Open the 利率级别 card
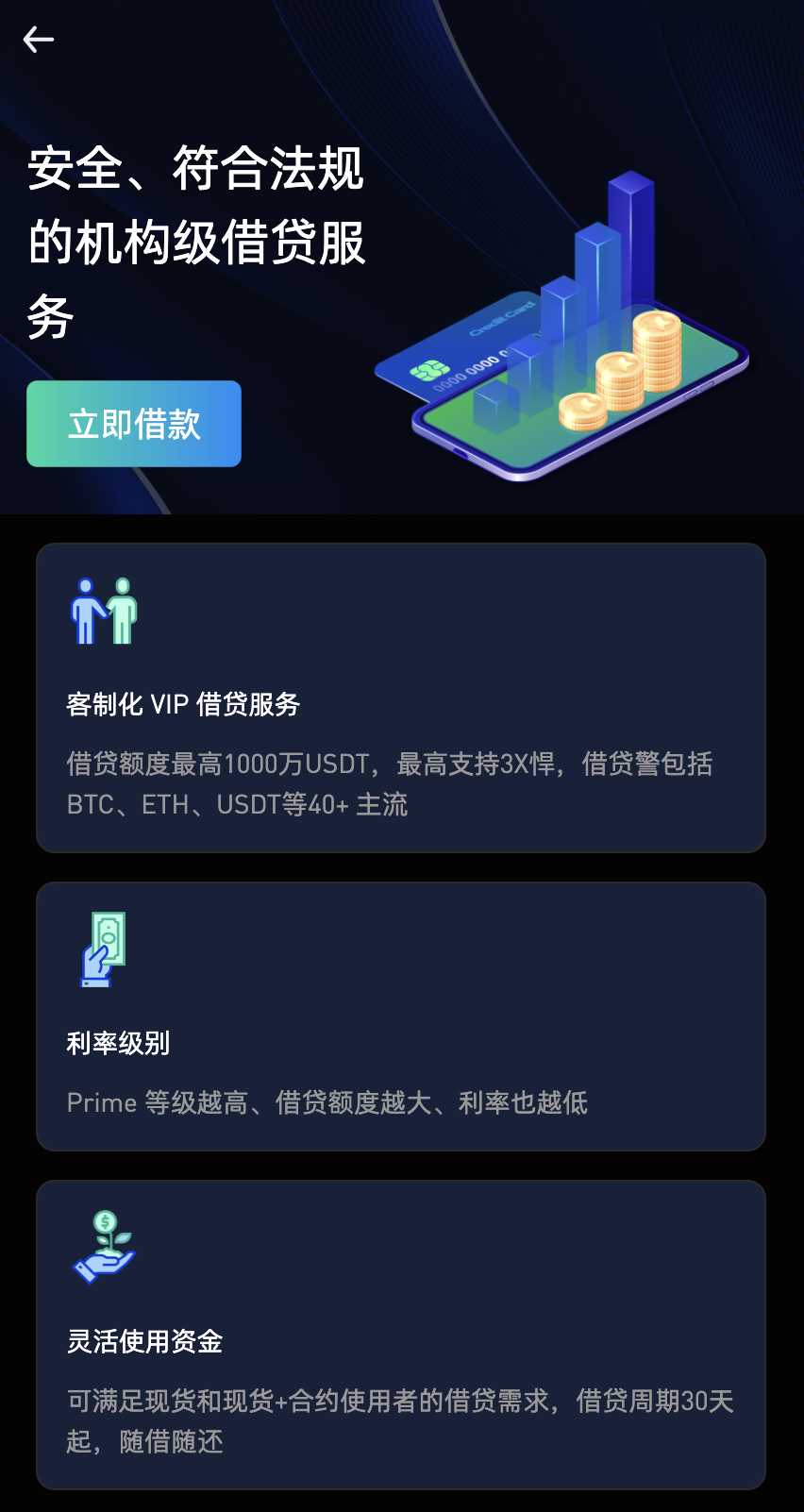This screenshot has height=1512, width=804. point(400,1016)
